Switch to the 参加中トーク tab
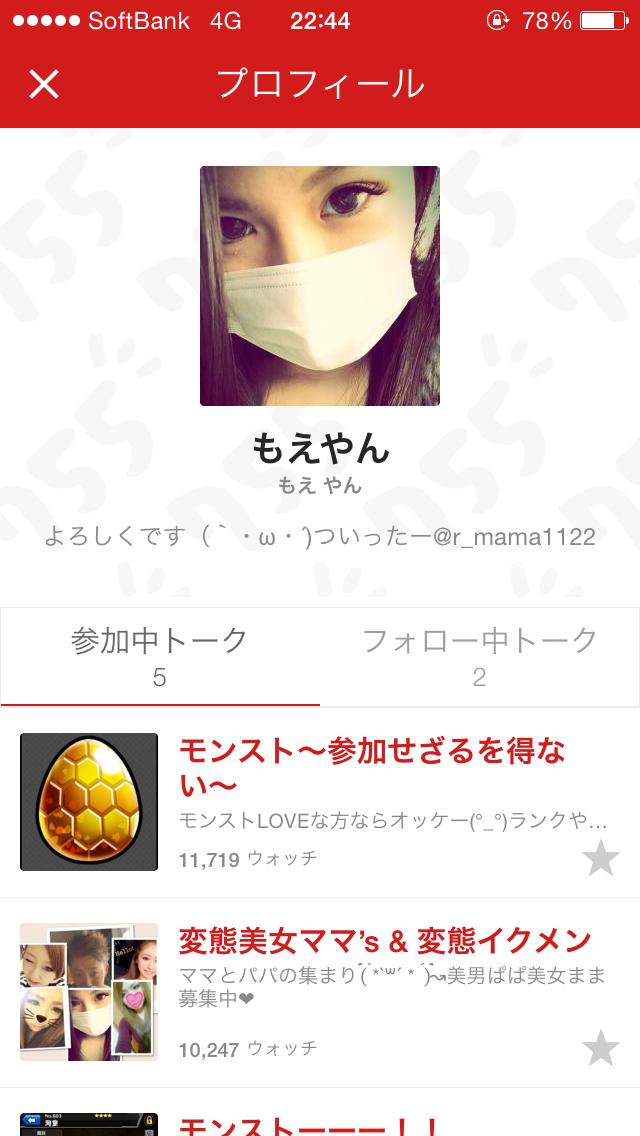640x1136 pixels. (160, 656)
